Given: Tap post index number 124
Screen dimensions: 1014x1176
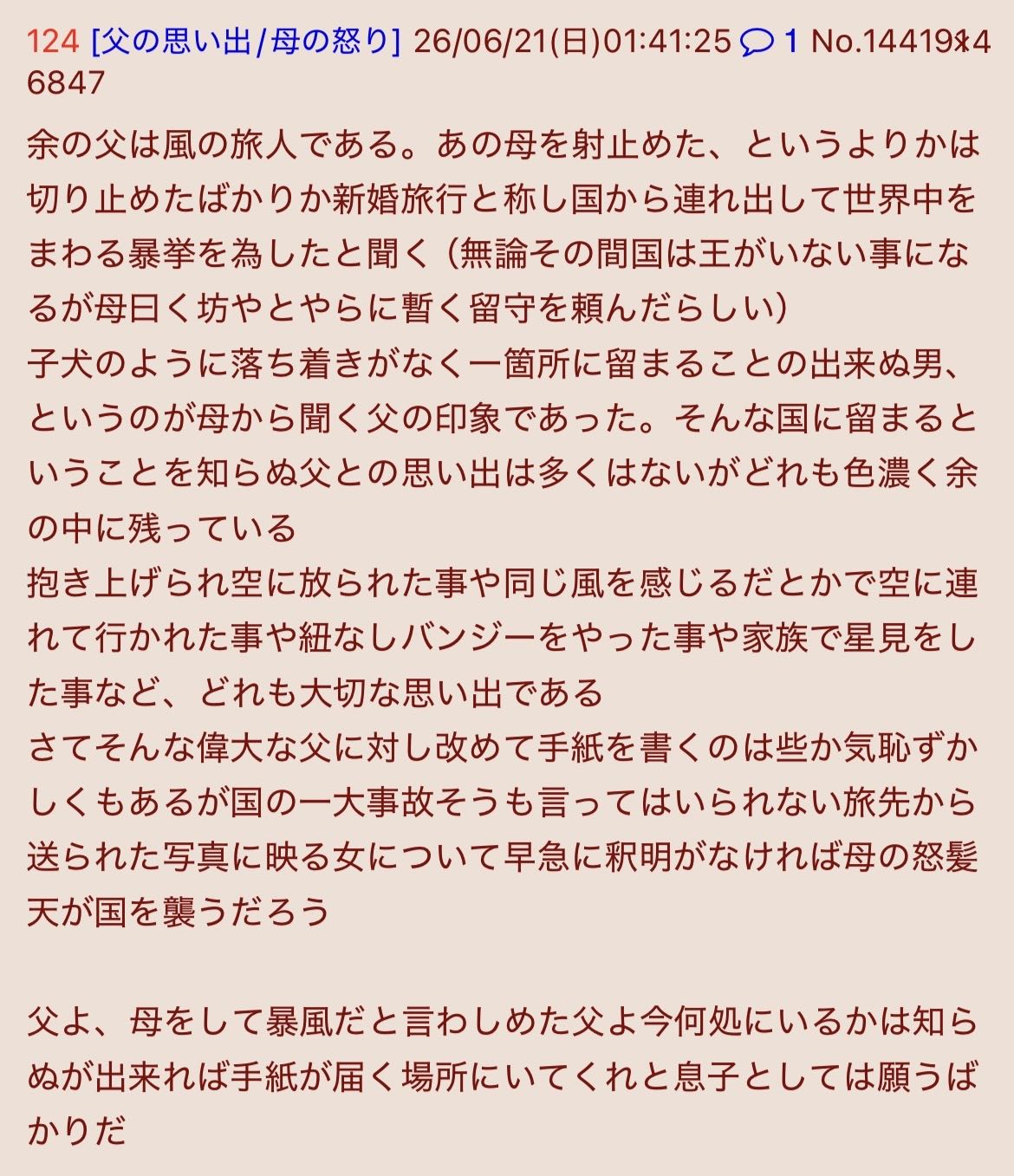Looking at the screenshot, I should click(53, 41).
